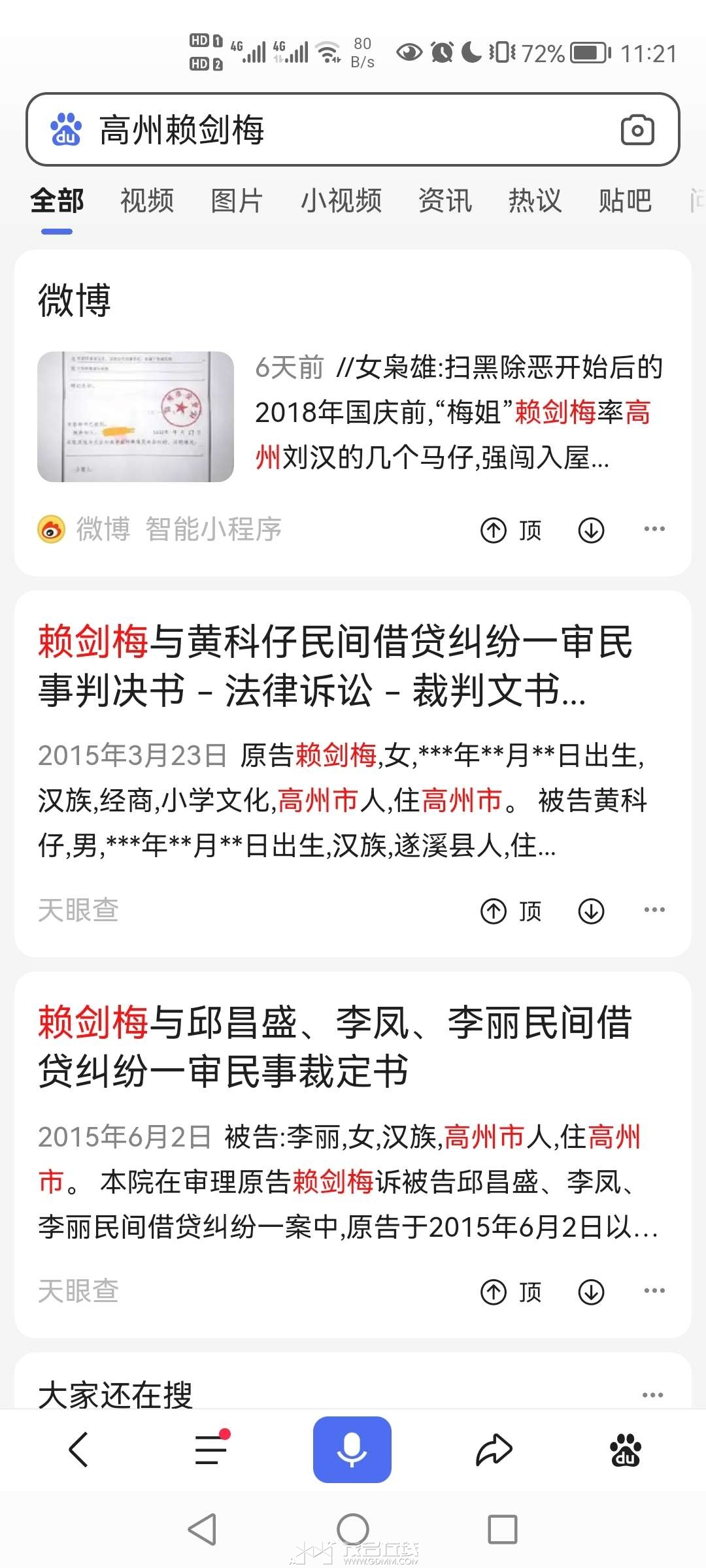Go back using the bottom toolbar arrow
This screenshot has height=1568, width=706.
click(x=78, y=1450)
